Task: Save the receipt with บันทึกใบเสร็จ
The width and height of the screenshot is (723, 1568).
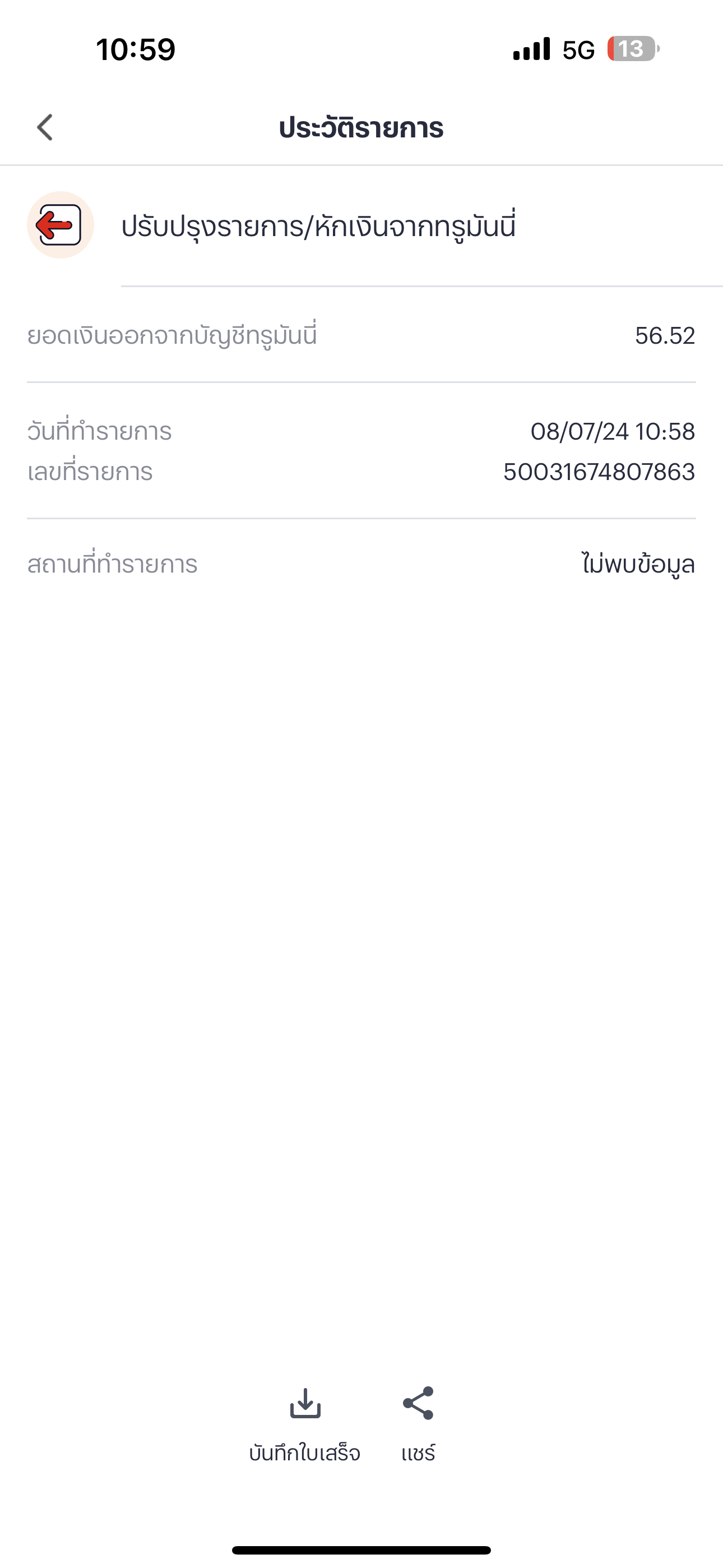Action: pyautogui.click(x=305, y=1424)
